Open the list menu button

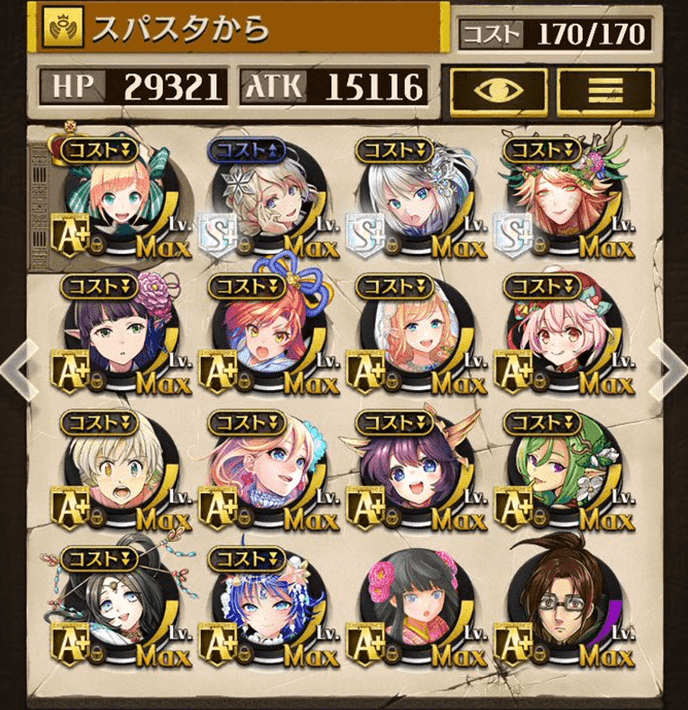click(605, 90)
